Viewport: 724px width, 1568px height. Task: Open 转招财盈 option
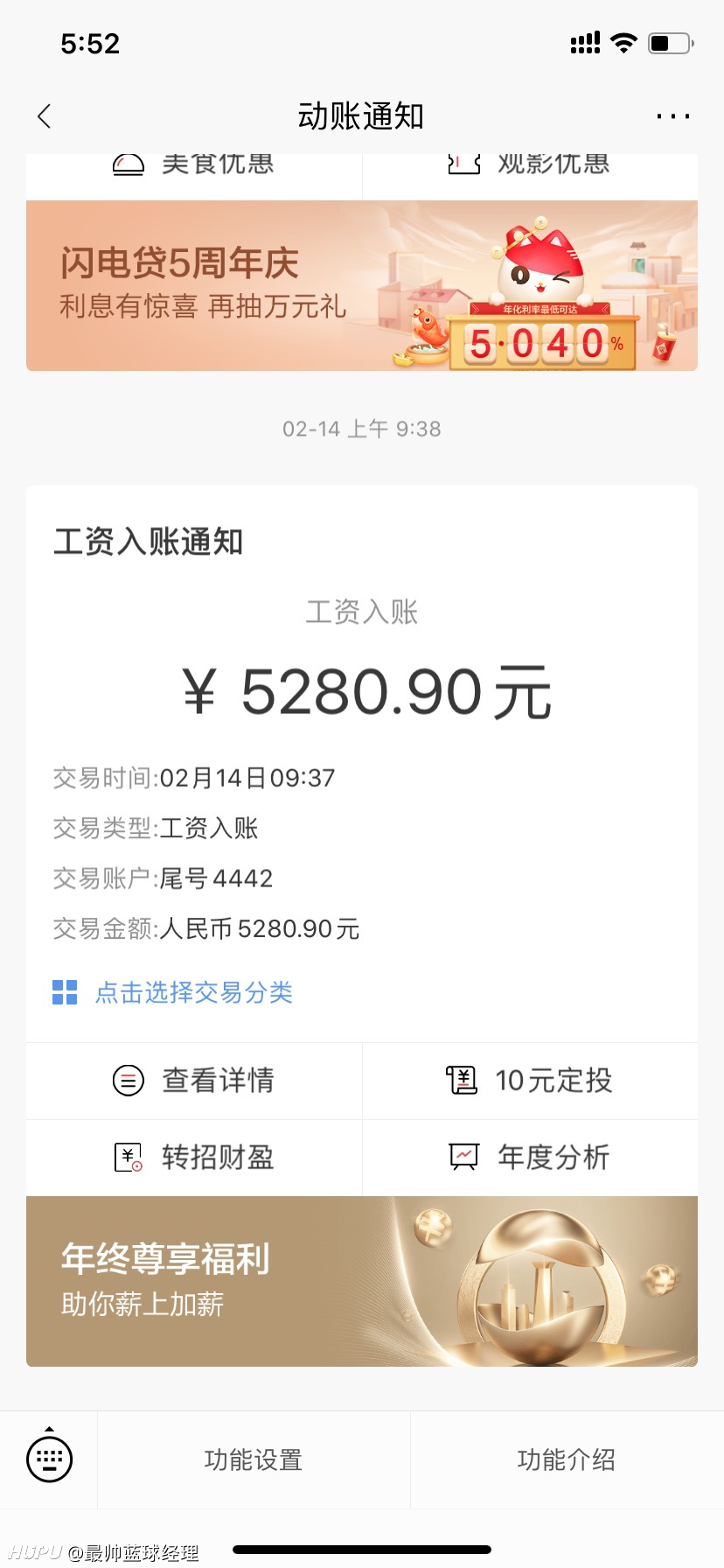click(194, 1158)
